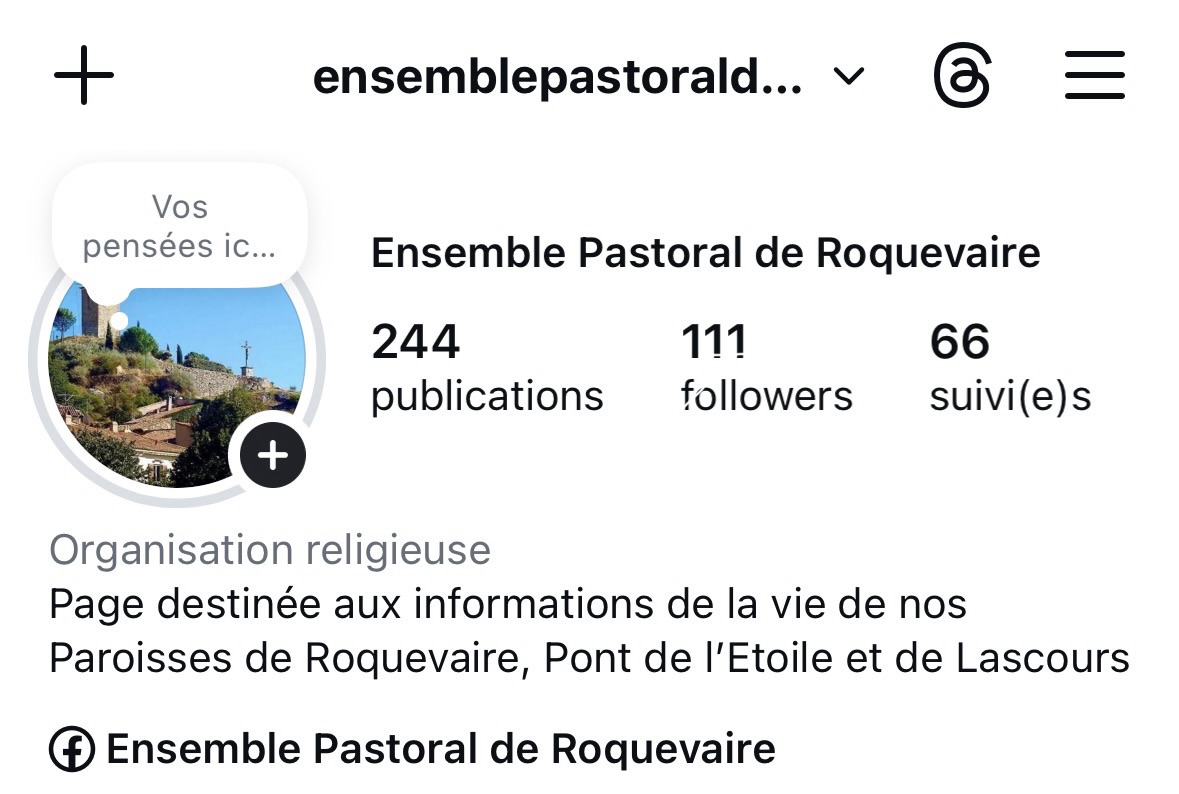Add a note in Vos pensées bubble
The width and height of the screenshot is (1179, 794).
pos(180,227)
